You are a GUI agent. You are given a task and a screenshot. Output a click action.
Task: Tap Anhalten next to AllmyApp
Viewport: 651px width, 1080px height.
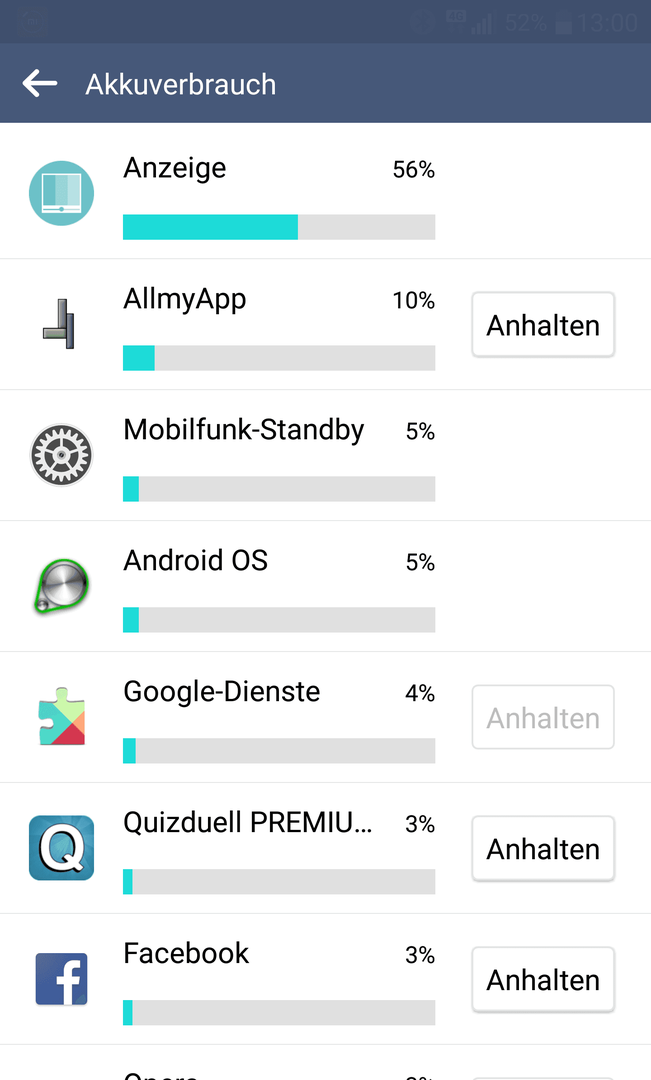[x=543, y=324]
